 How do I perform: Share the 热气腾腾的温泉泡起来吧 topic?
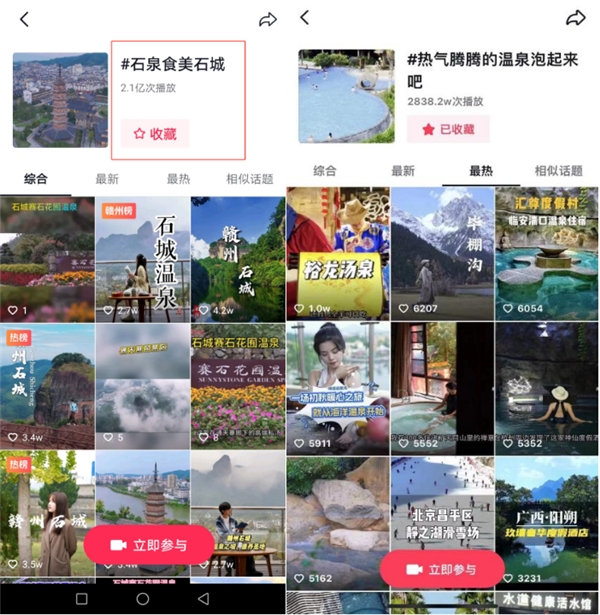tap(575, 18)
